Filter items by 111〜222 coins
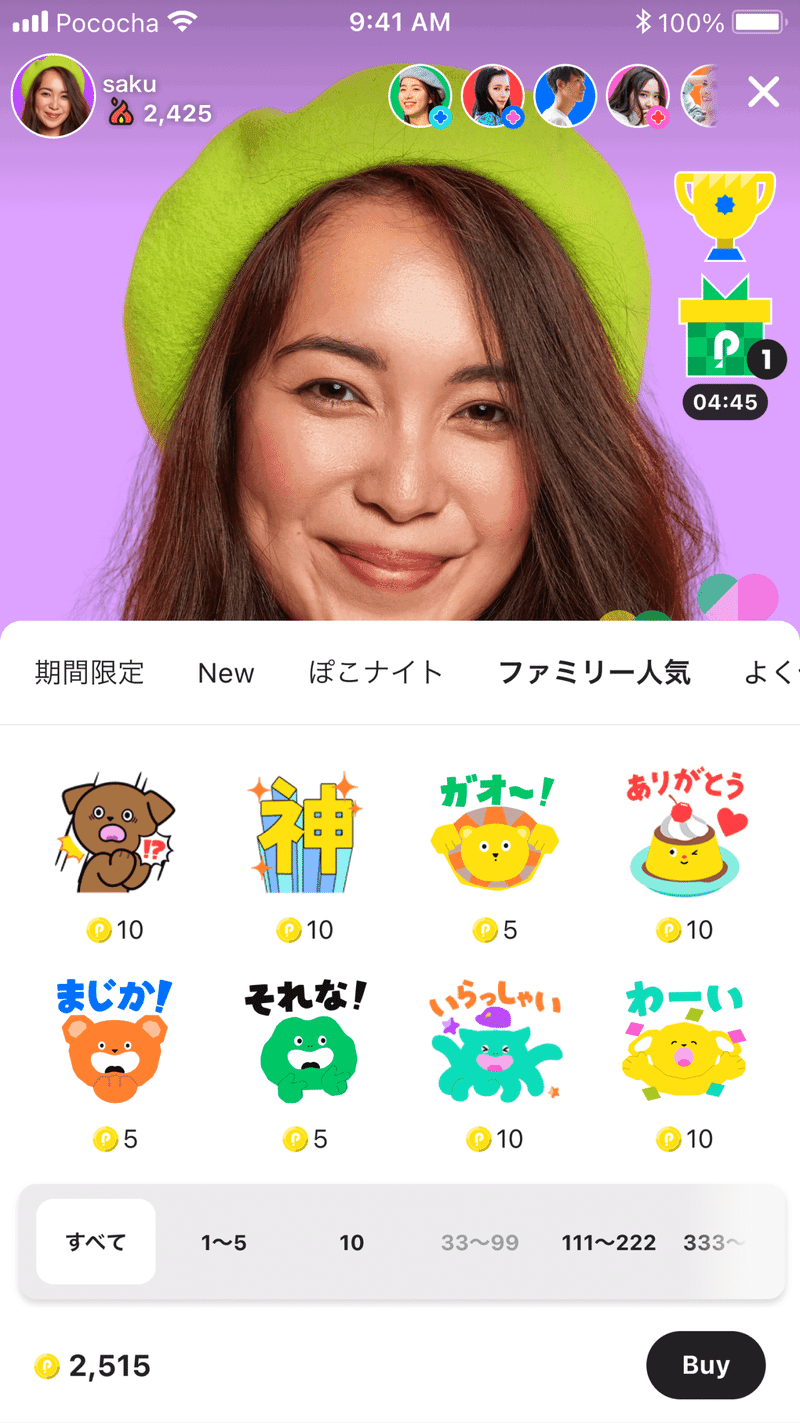 609,1243
